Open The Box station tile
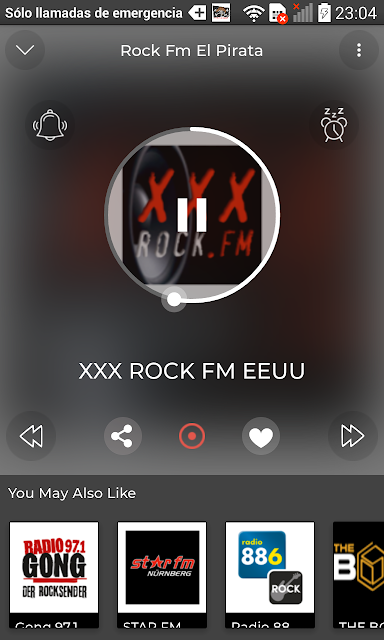Image resolution: width=384 pixels, height=640 pixels. [358, 574]
